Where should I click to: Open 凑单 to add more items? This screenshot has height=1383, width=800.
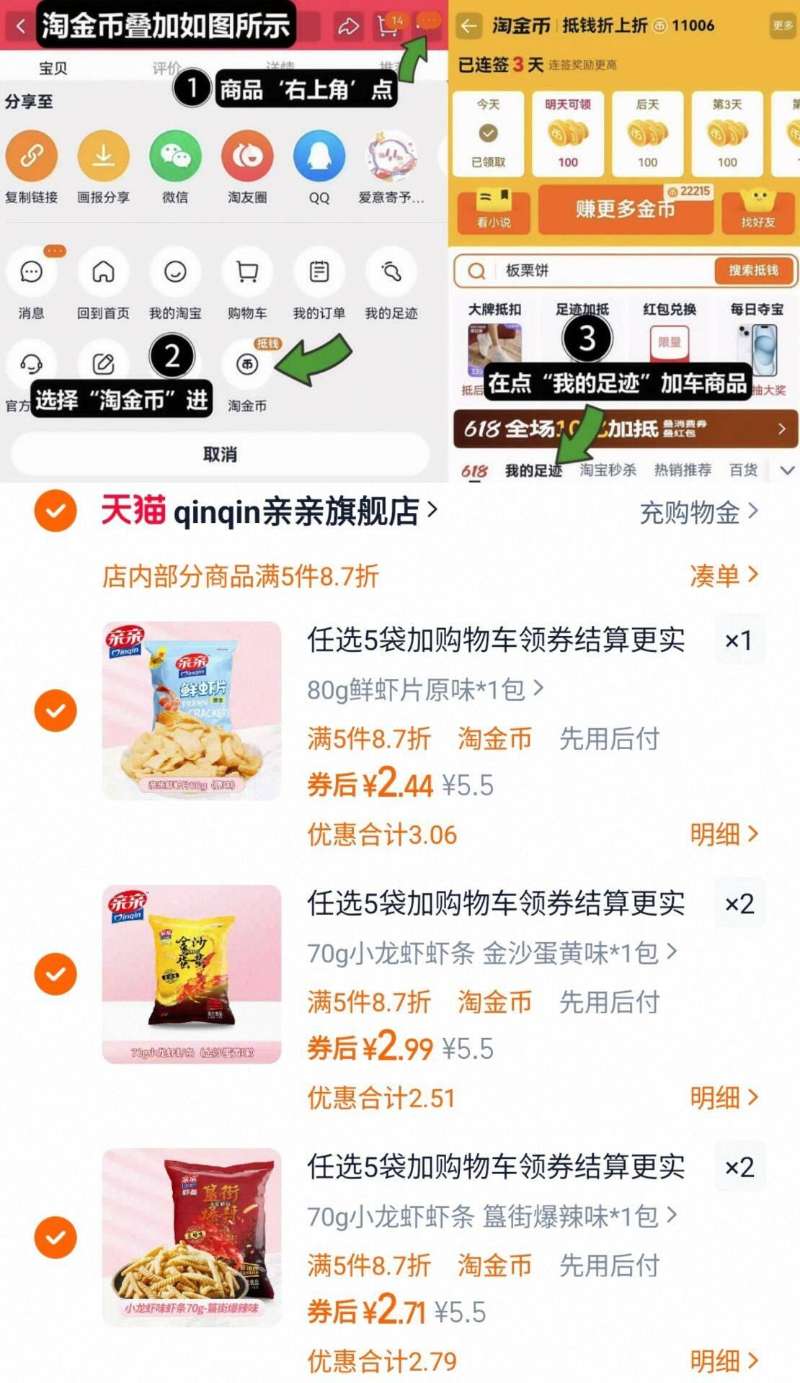(x=719, y=575)
